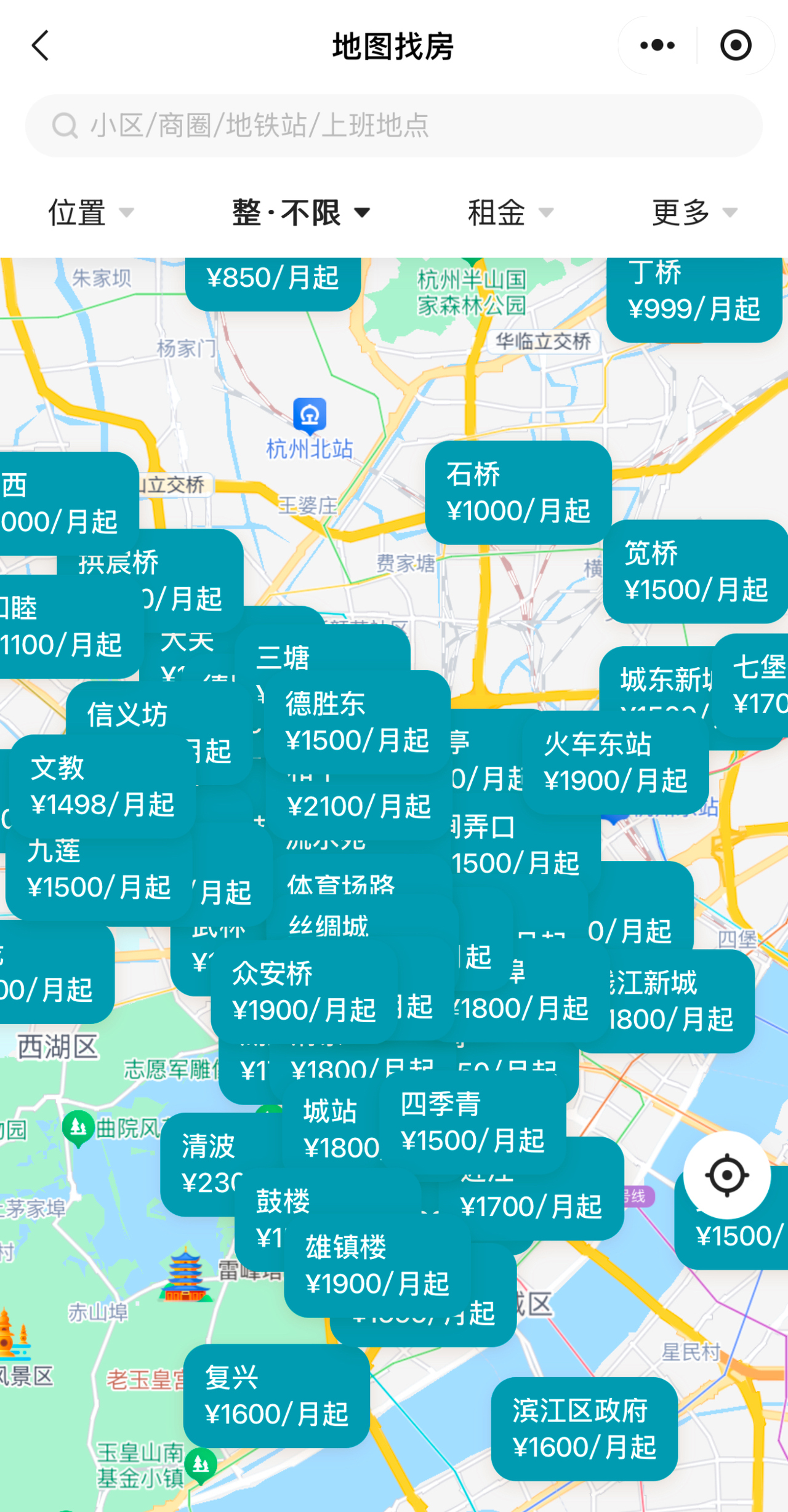Screen dimensions: 788x1512
Task: Open the mini program's more options menu
Action: tap(657, 46)
